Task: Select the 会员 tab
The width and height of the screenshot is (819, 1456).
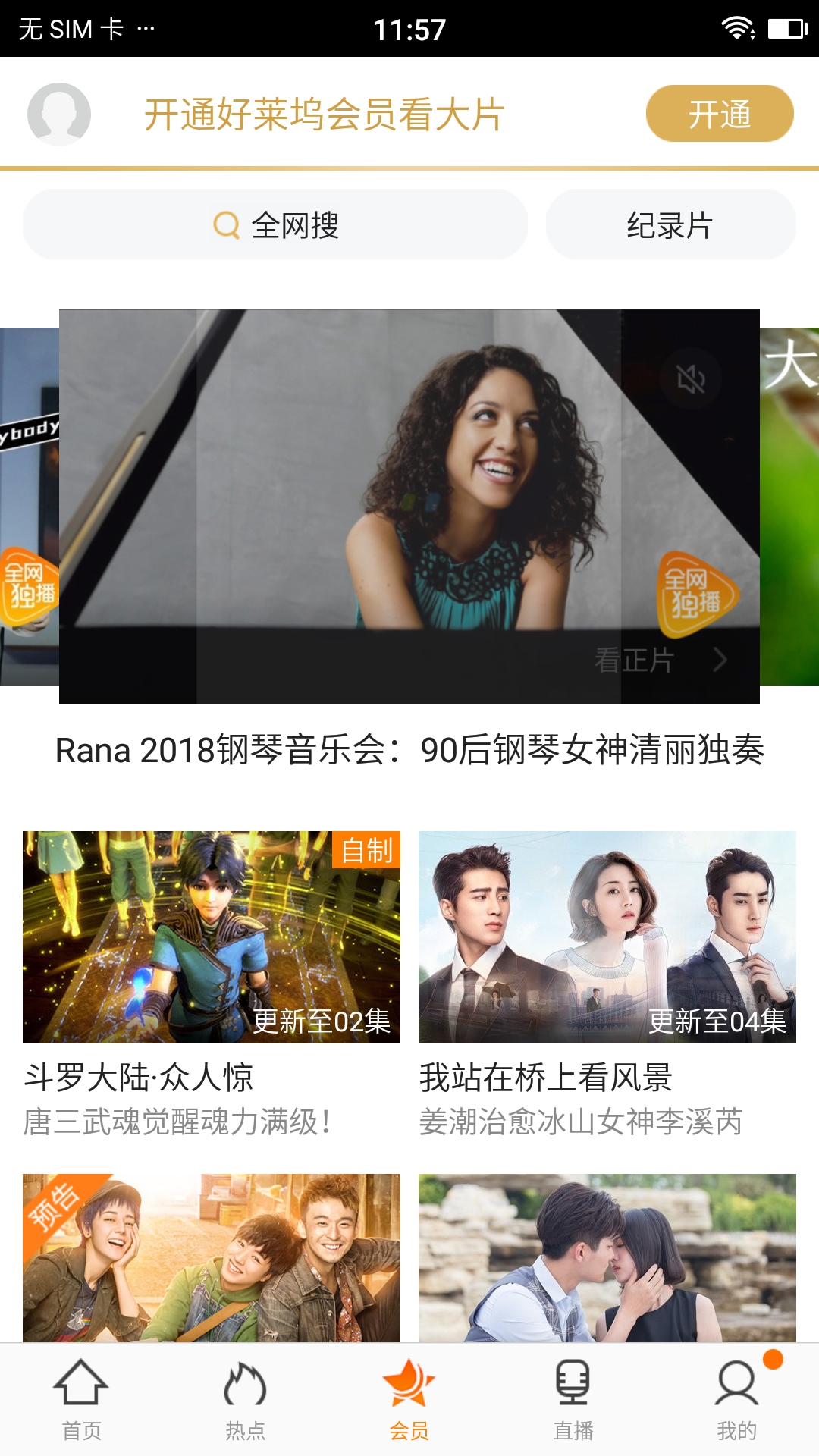Action: (409, 1400)
